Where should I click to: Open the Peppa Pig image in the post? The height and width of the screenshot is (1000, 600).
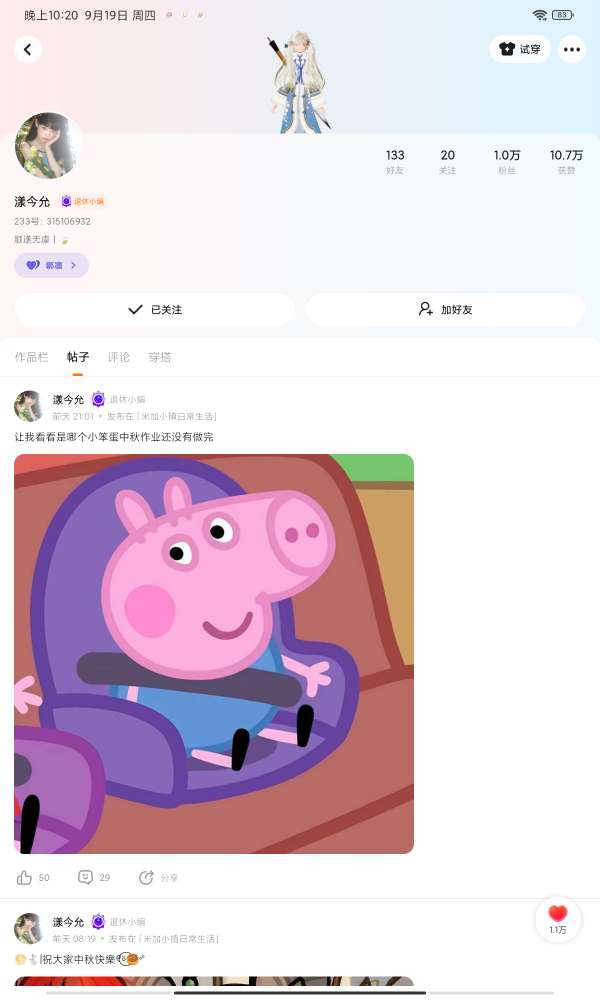[x=214, y=654]
